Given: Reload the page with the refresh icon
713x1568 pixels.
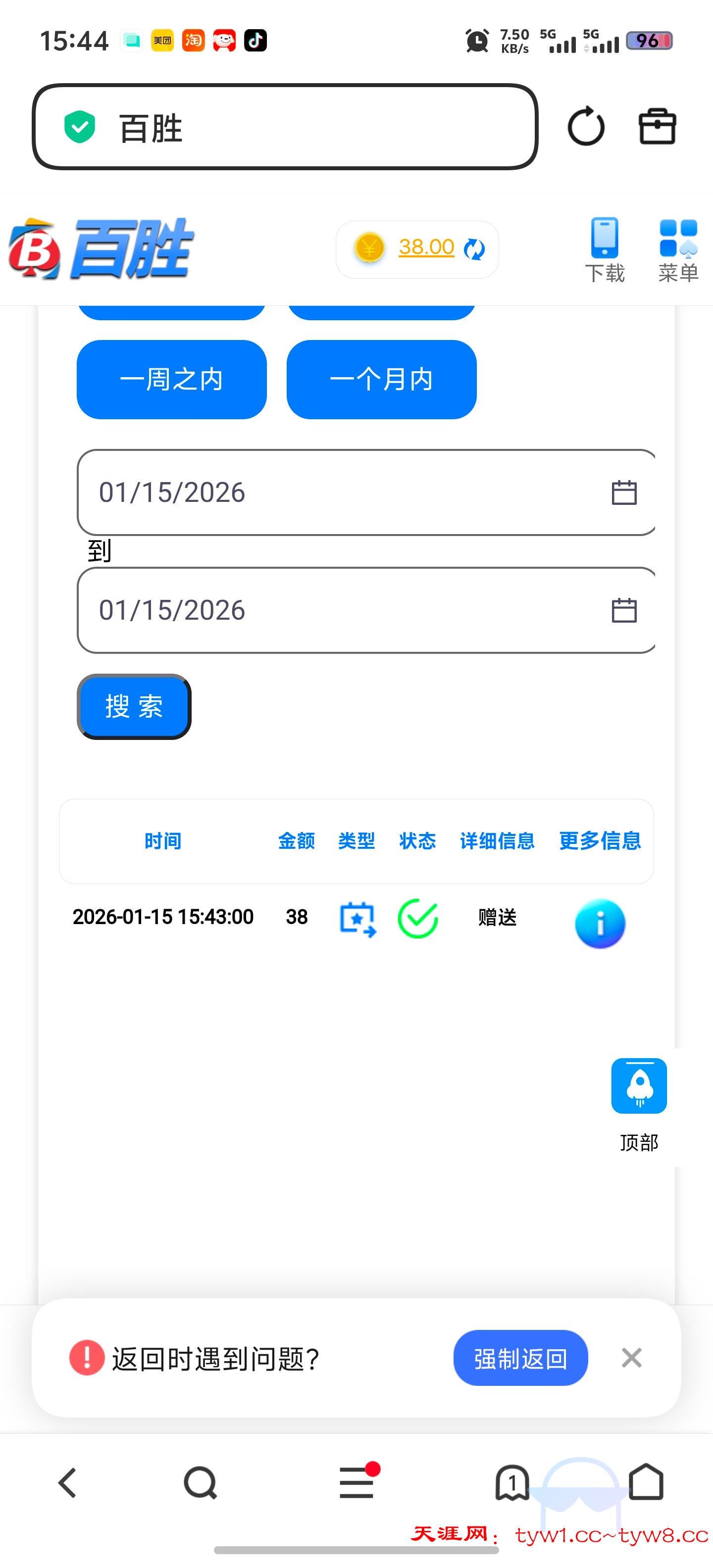Looking at the screenshot, I should click(x=586, y=127).
